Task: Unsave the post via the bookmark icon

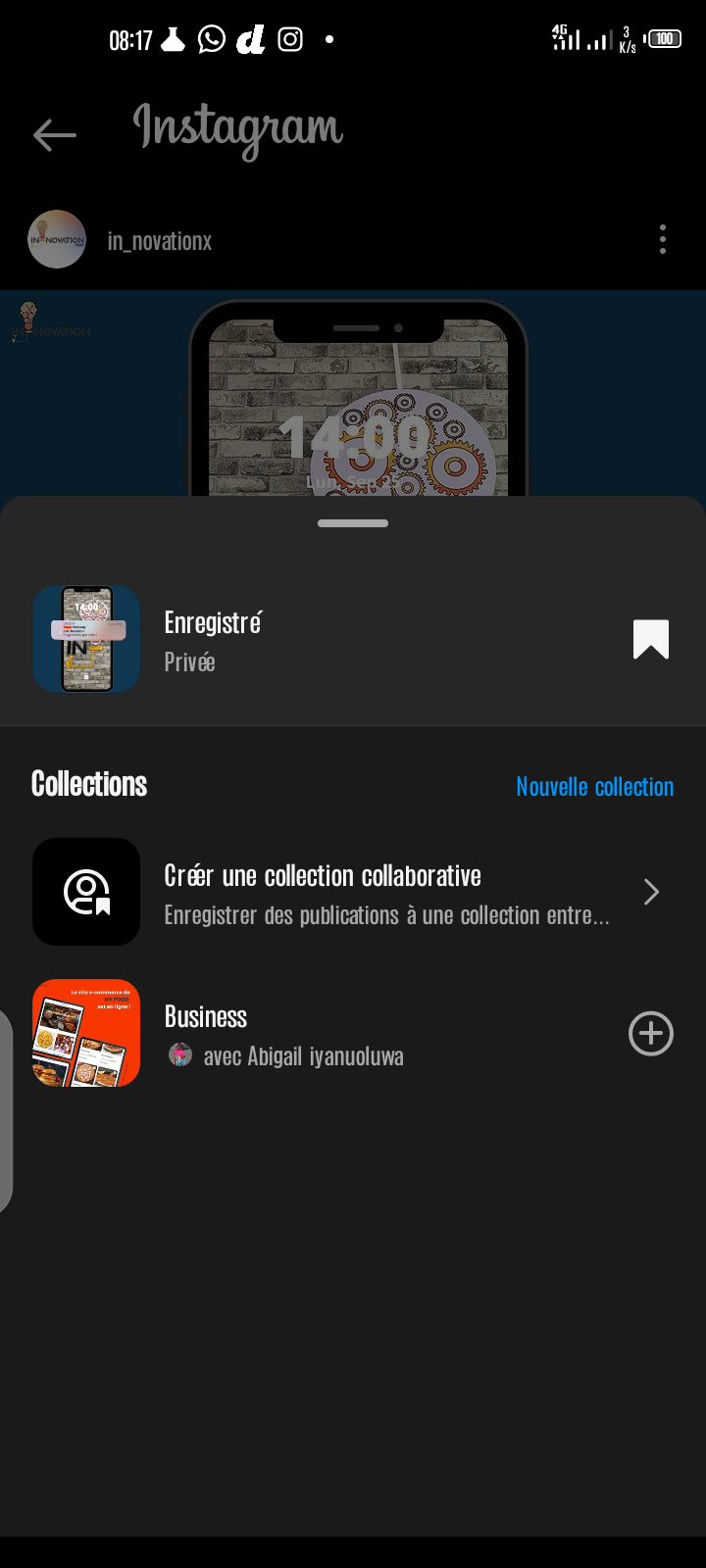Action: click(650, 640)
